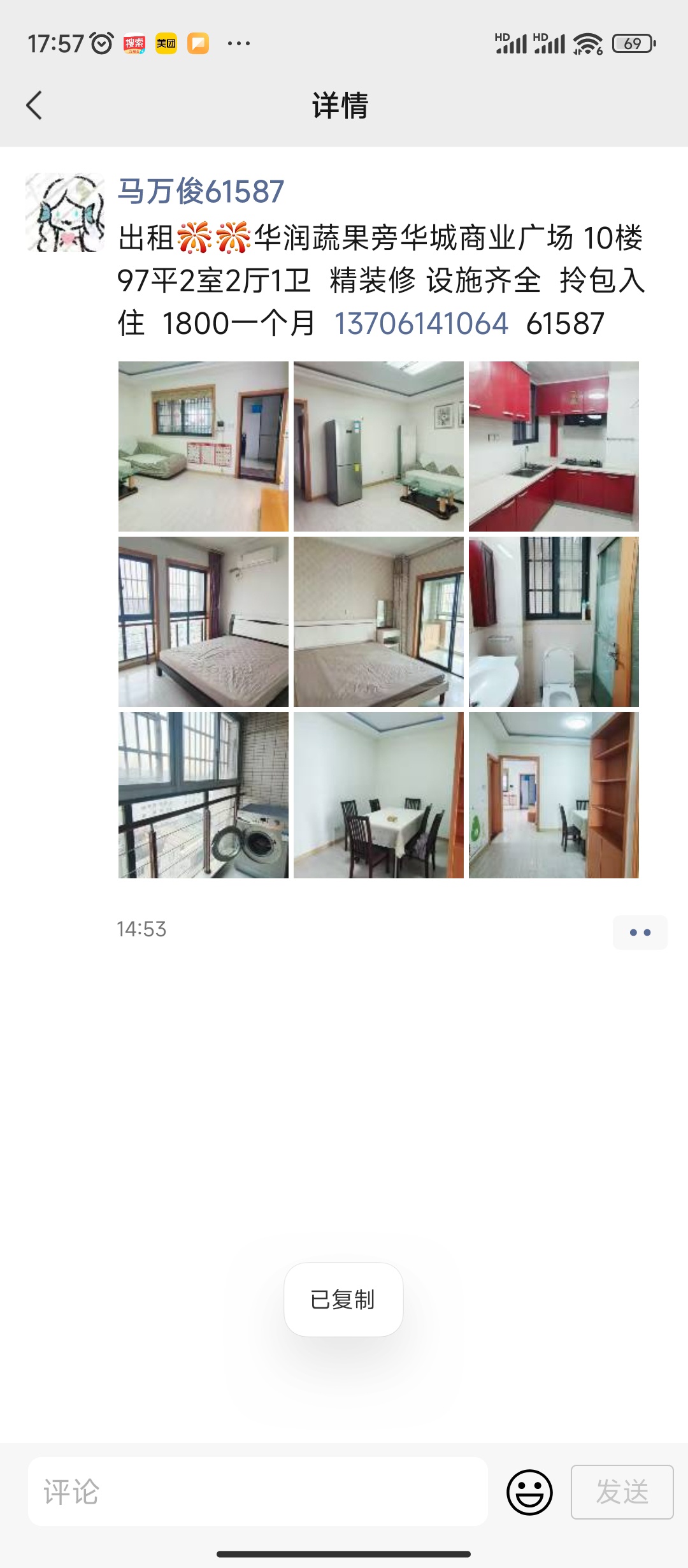
Task: View the living room window photo
Action: pyautogui.click(x=203, y=446)
